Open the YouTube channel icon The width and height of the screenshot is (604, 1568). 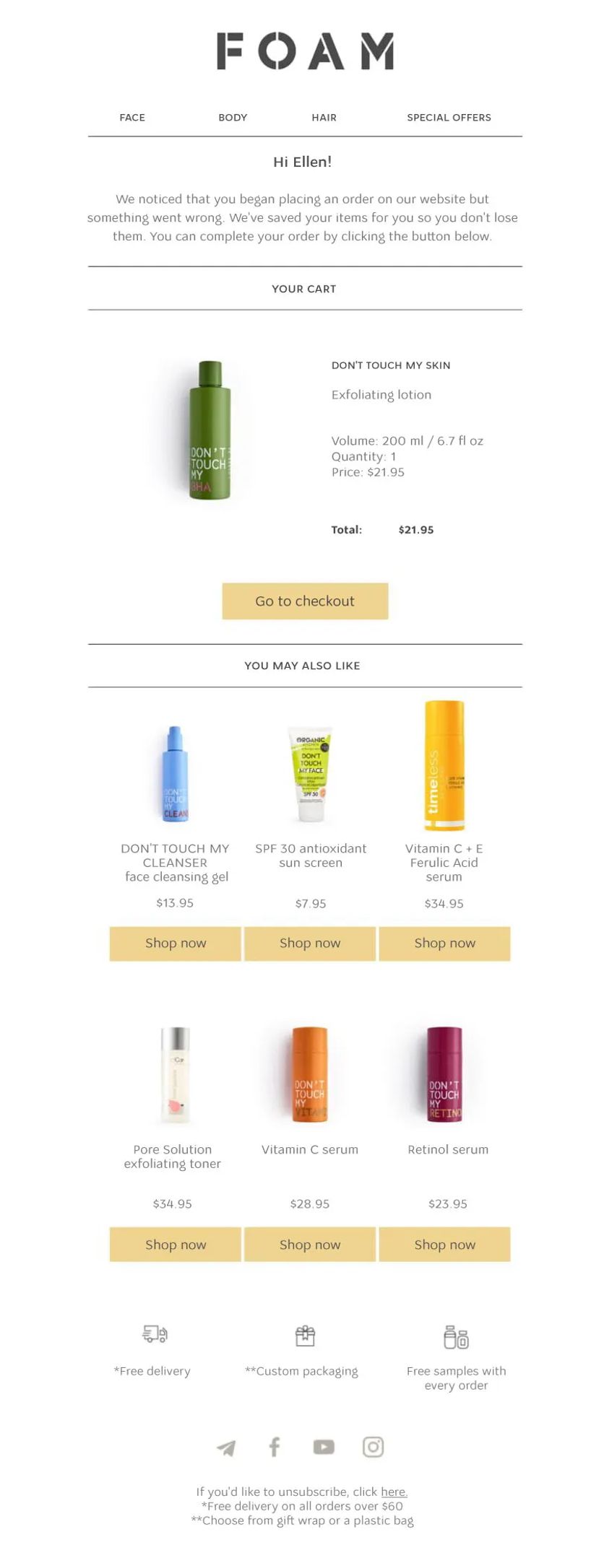click(x=324, y=1447)
